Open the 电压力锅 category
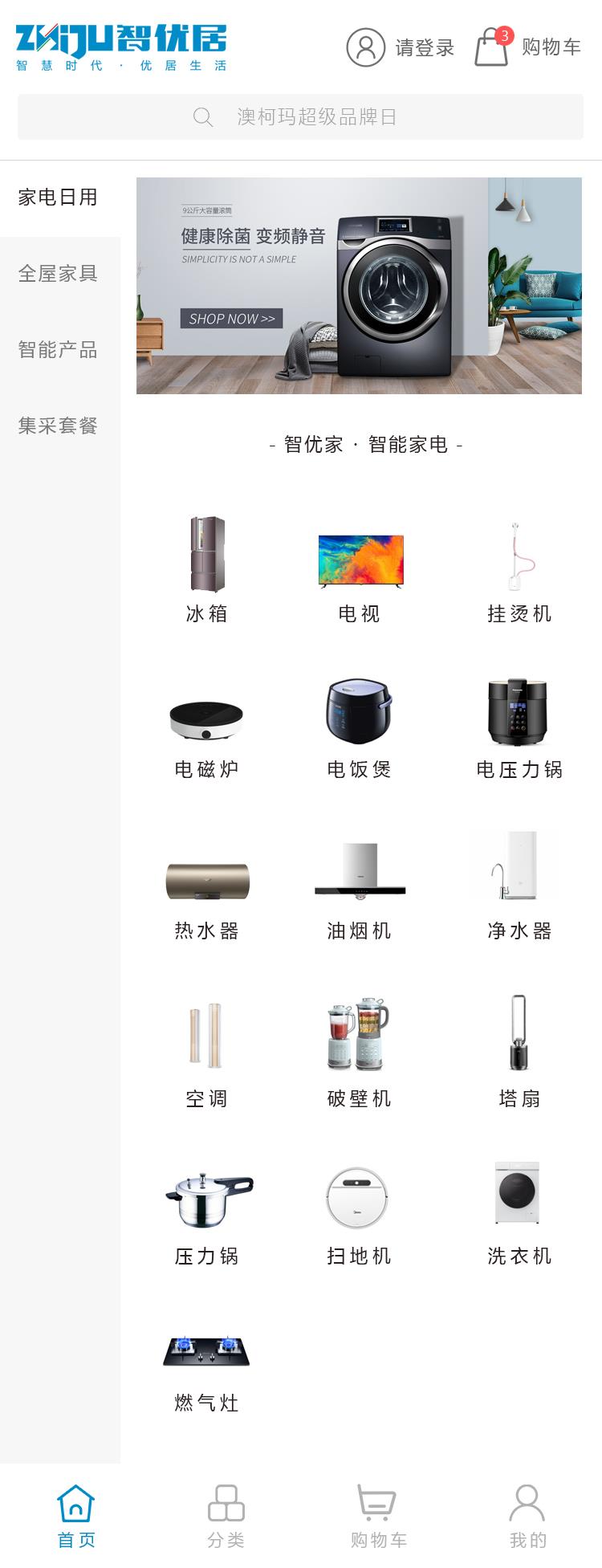This screenshot has width=602, height=1568. point(519,727)
